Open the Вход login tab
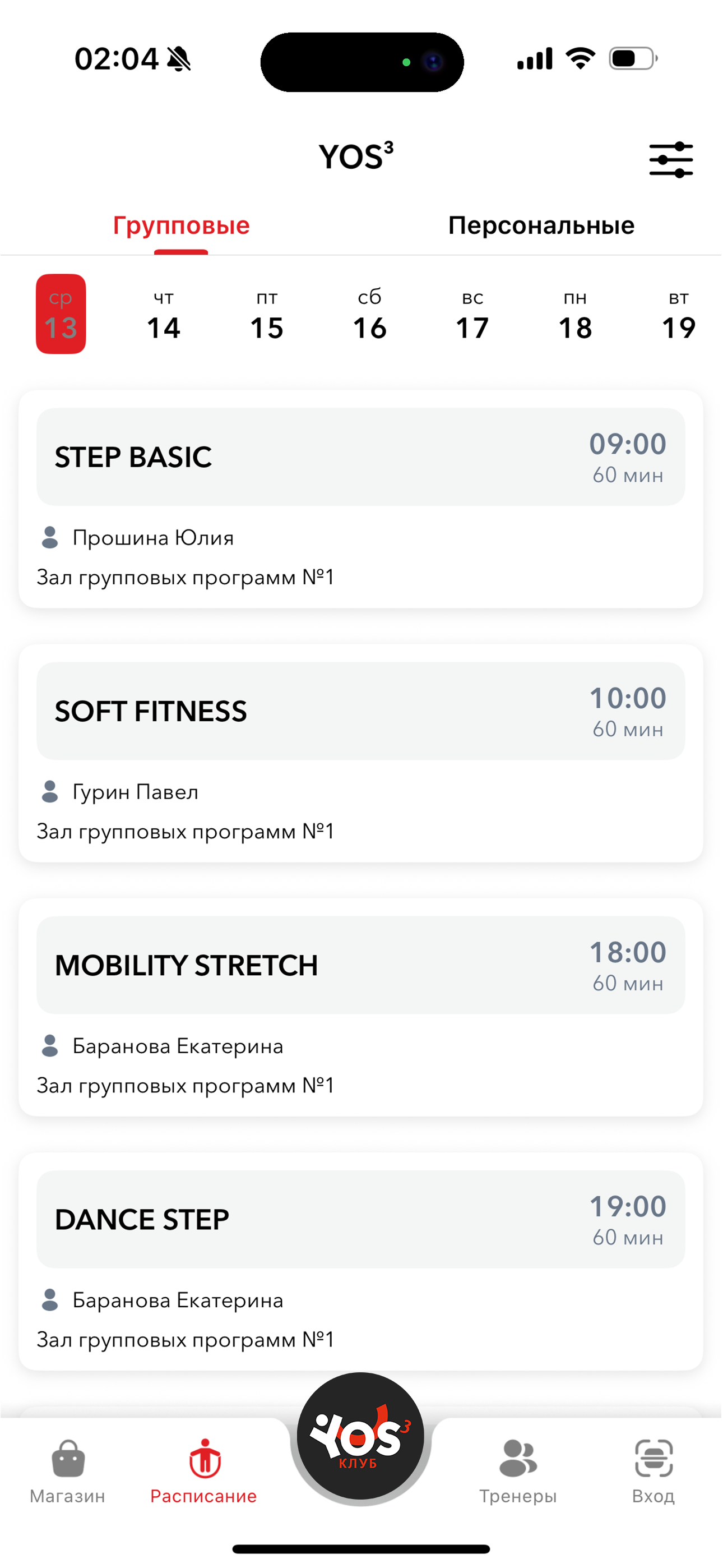The height and width of the screenshot is (1568, 723). pos(653,1470)
